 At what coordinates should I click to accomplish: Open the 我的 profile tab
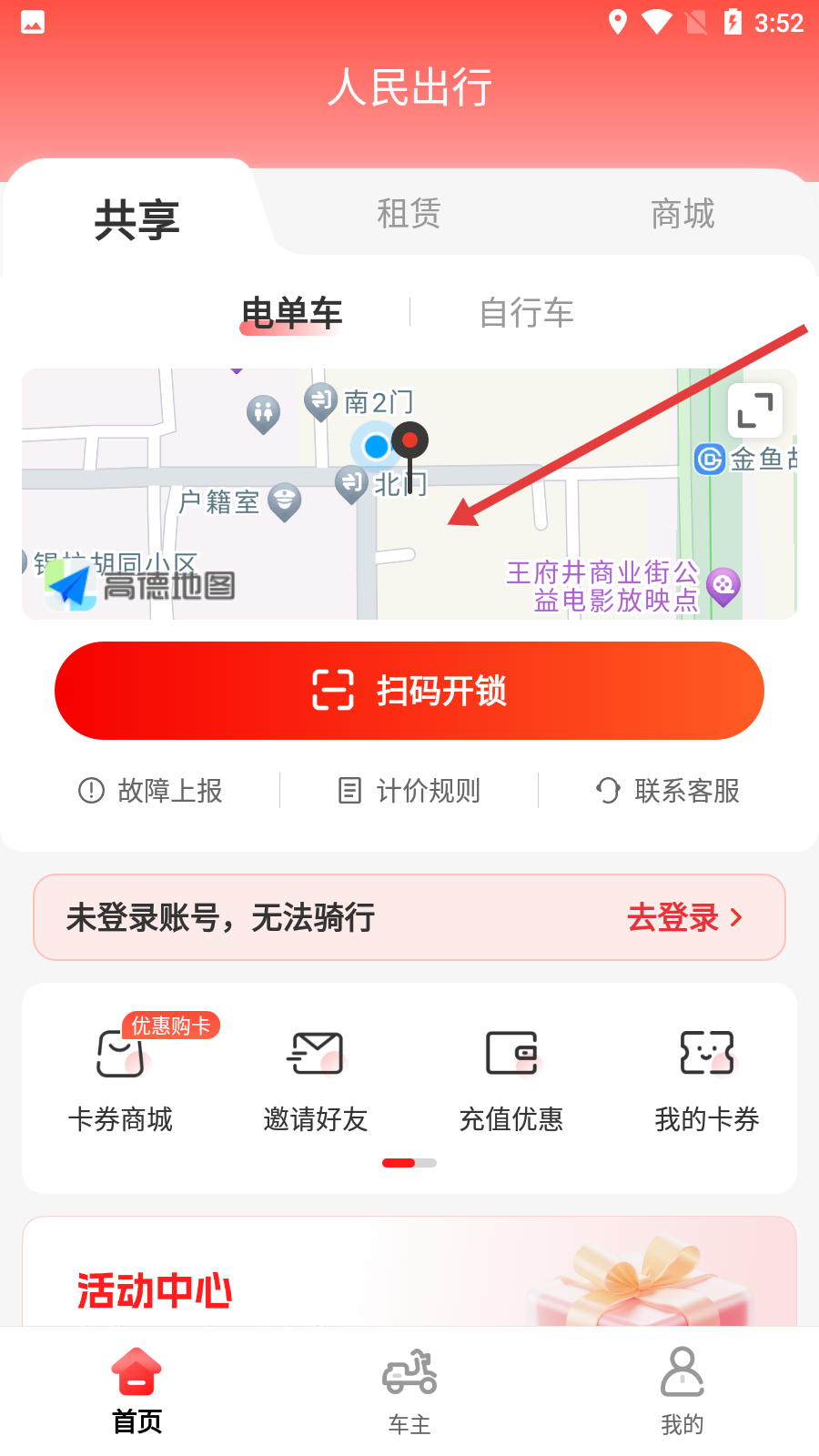click(682, 1390)
